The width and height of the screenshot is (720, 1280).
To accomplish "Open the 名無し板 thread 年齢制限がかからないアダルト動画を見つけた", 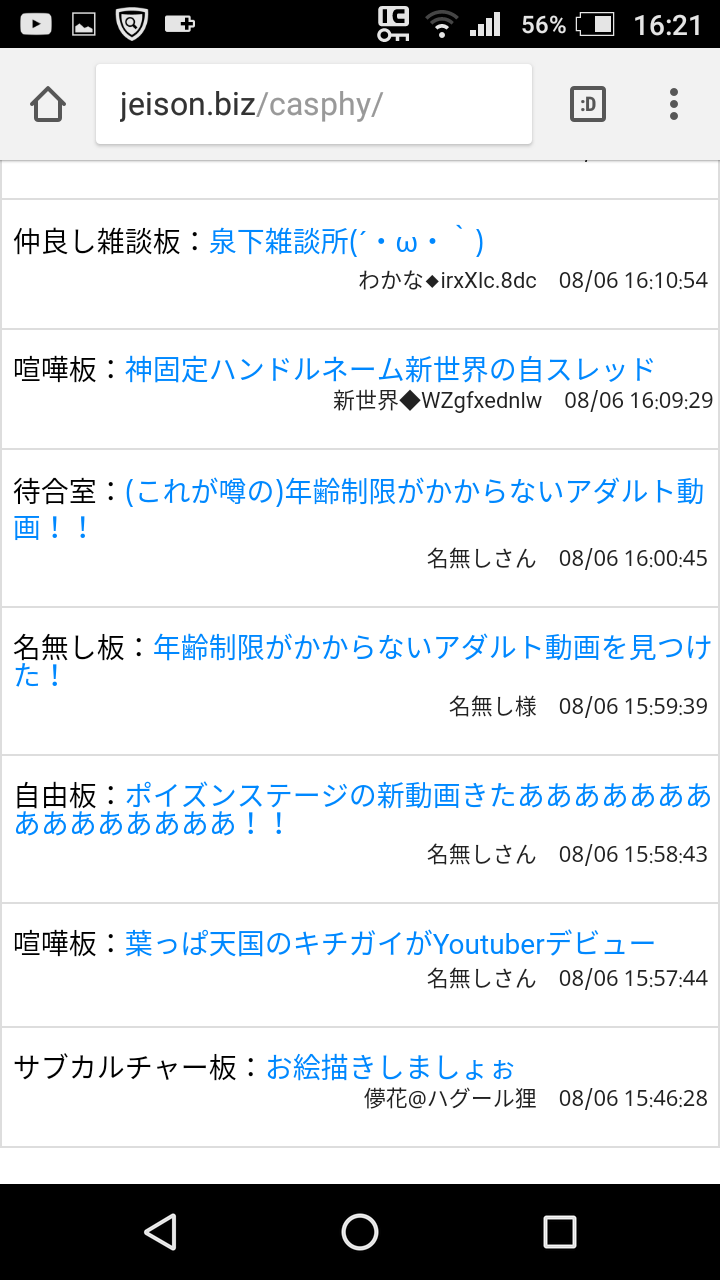I will pos(432,648).
